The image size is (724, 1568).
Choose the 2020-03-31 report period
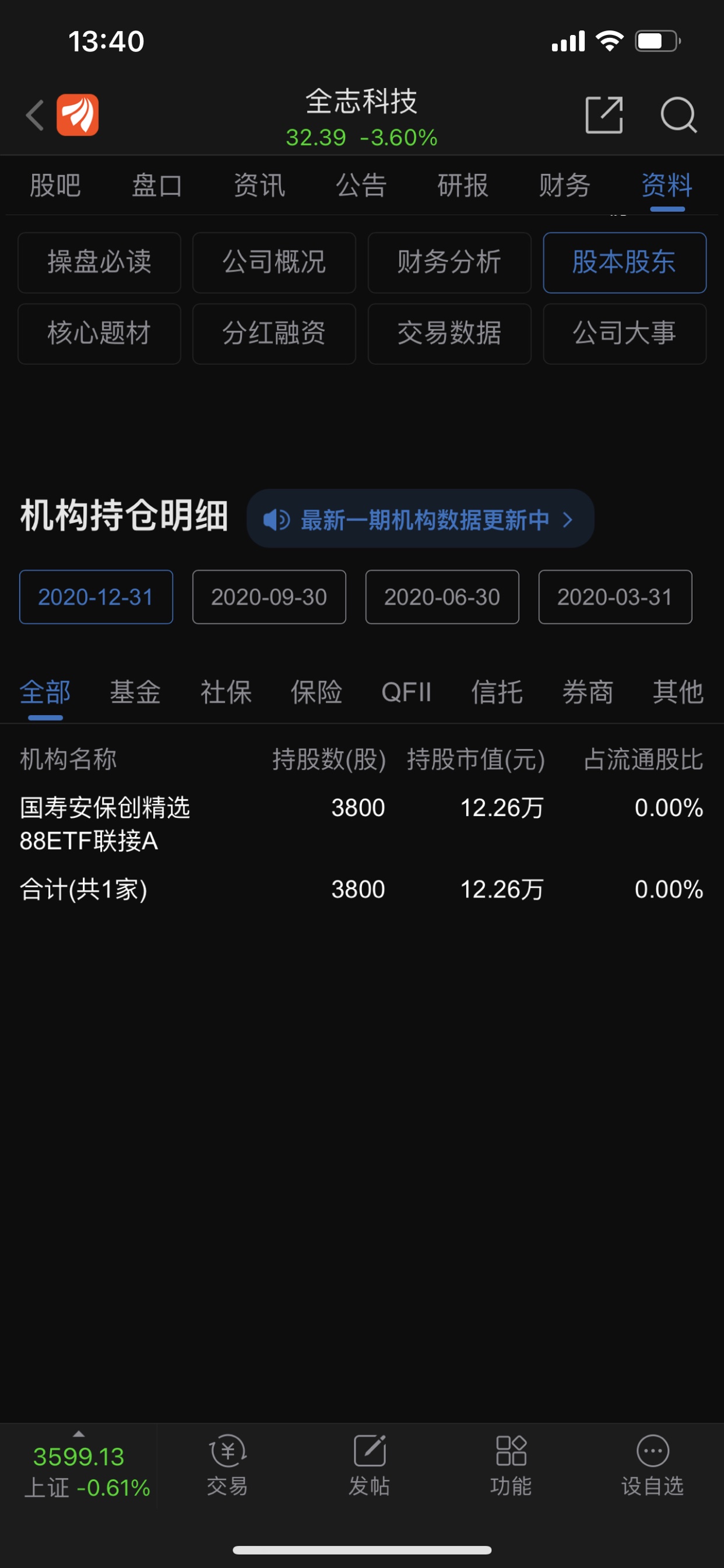coord(614,597)
